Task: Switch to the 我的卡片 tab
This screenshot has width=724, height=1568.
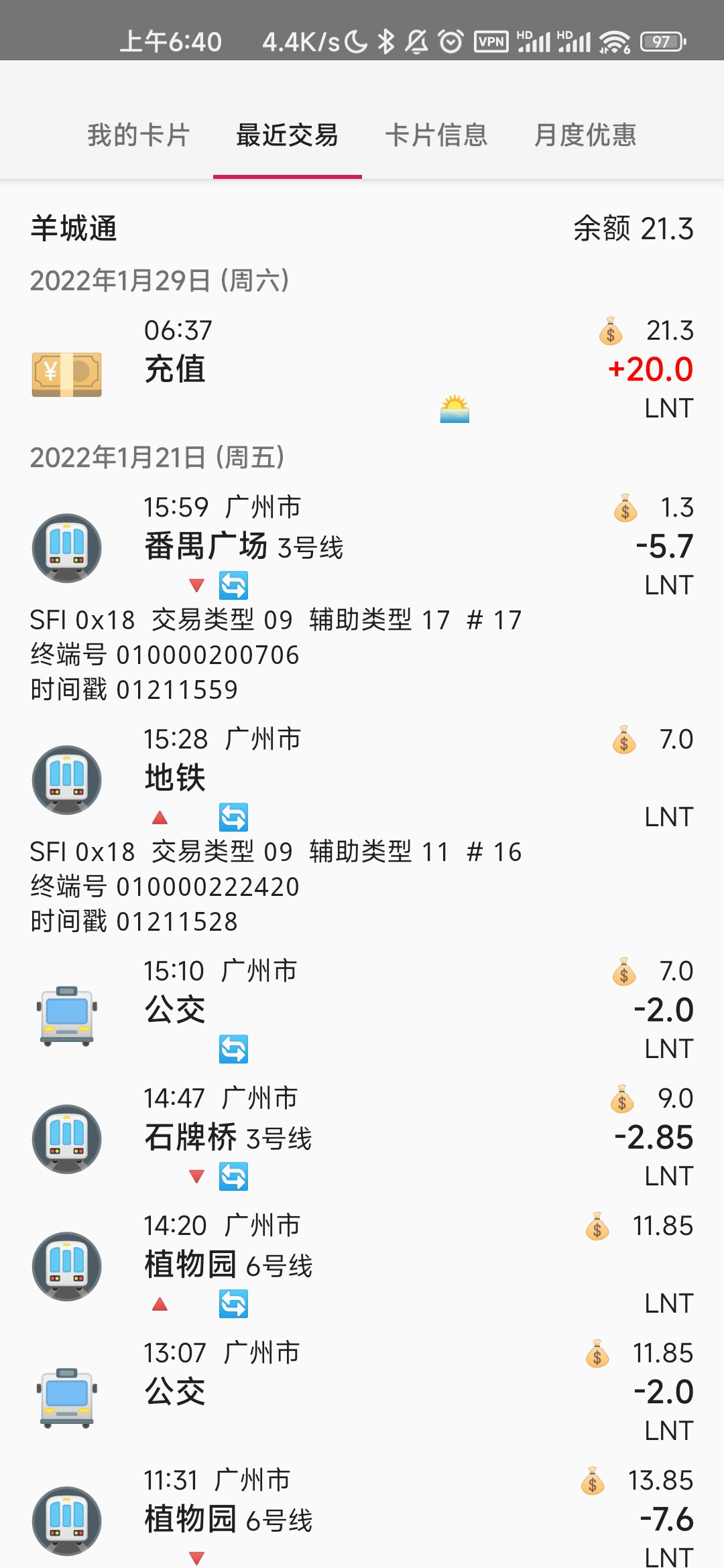Action: 139,135
